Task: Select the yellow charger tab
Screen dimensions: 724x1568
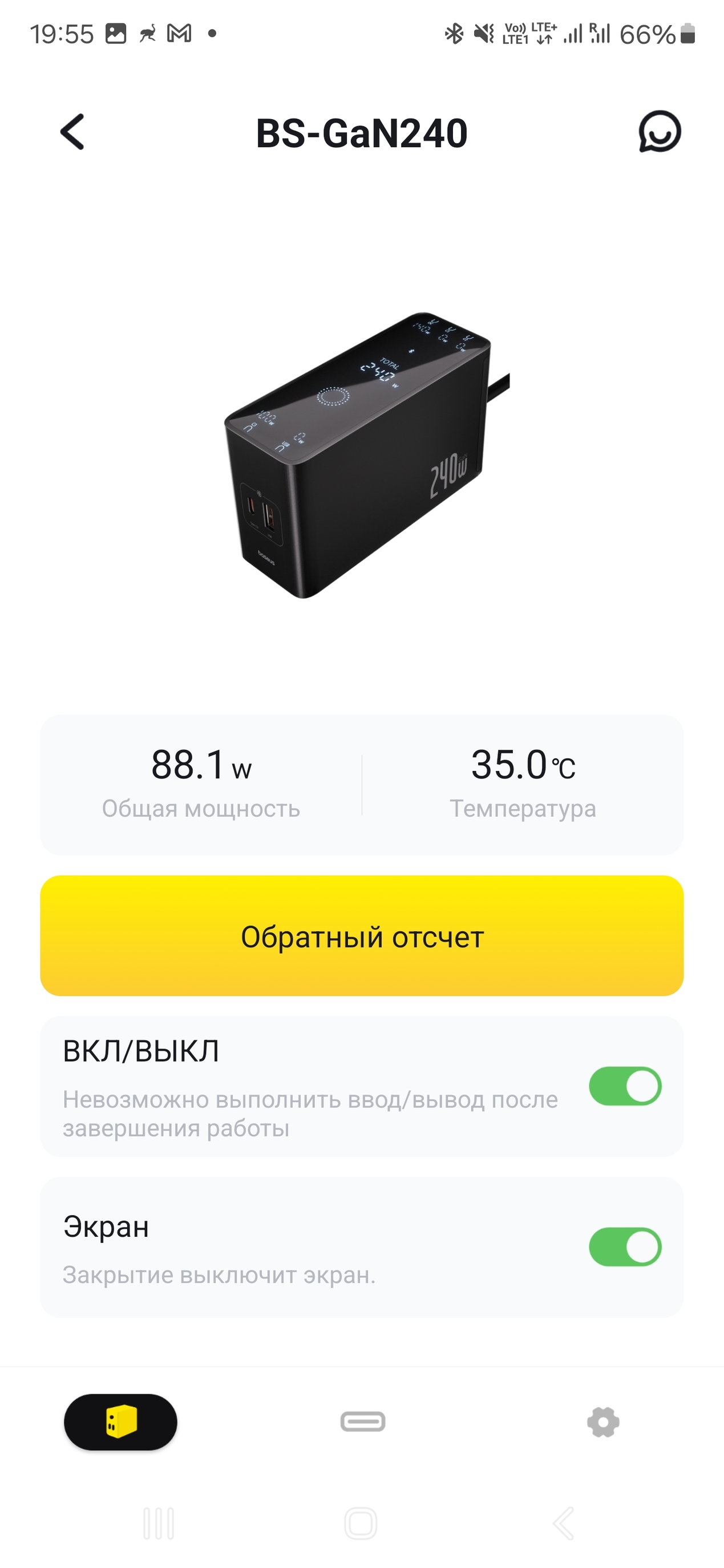Action: tap(120, 1422)
